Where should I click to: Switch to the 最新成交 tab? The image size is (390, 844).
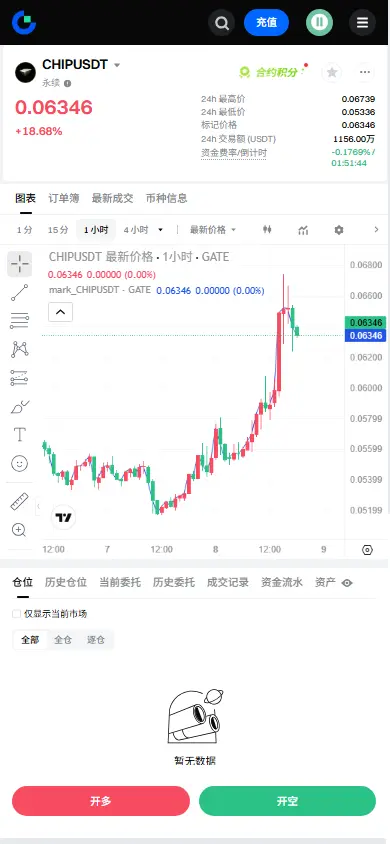click(x=112, y=198)
